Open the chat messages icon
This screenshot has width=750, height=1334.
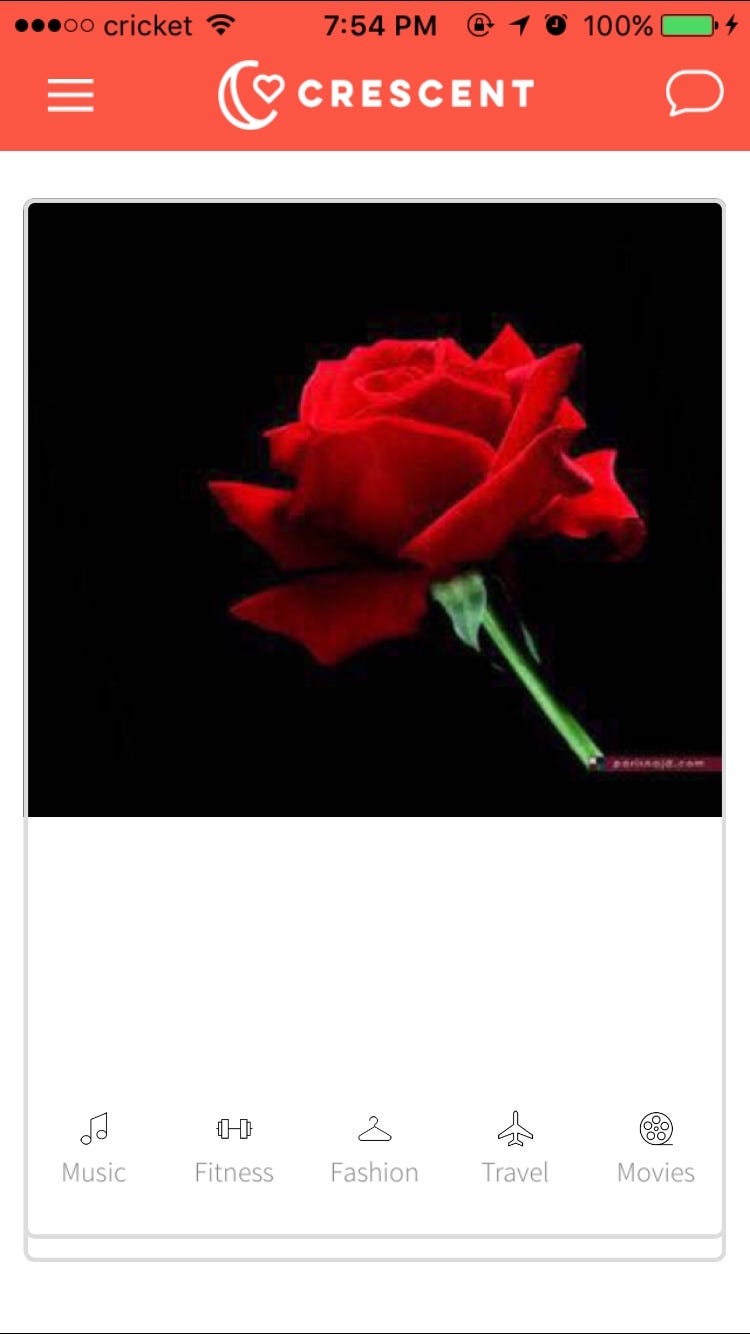click(694, 95)
